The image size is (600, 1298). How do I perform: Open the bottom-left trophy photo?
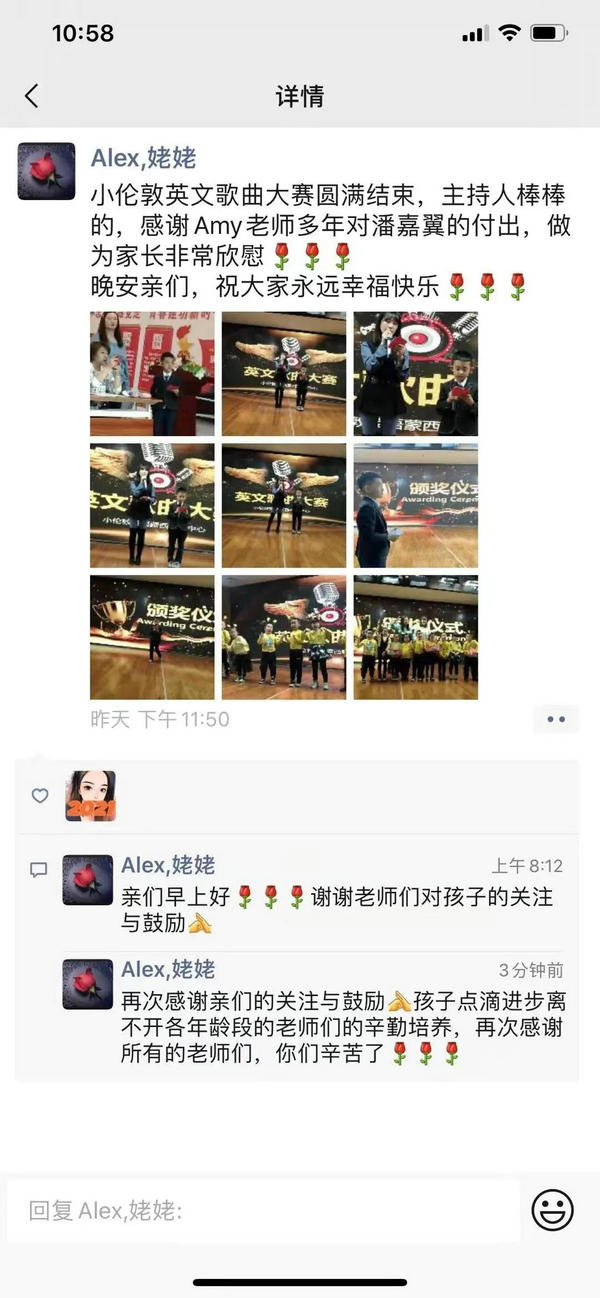pyautogui.click(x=152, y=637)
